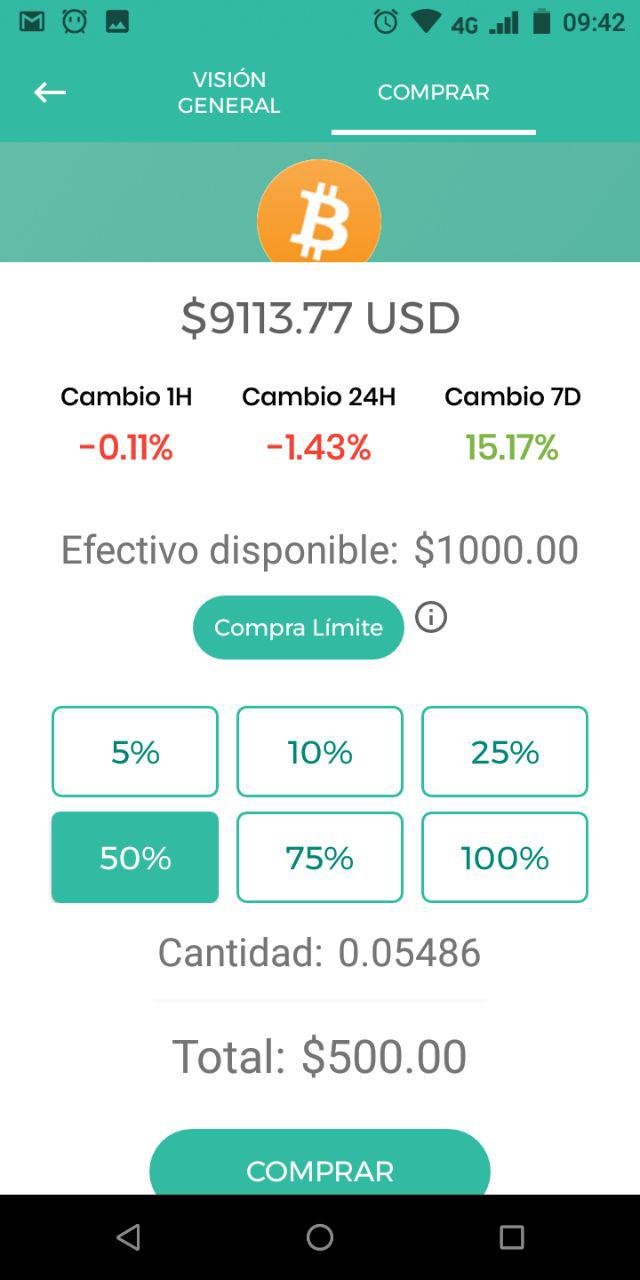640x1280 pixels.
Task: Select the 10% amount option
Action: pyautogui.click(x=320, y=752)
